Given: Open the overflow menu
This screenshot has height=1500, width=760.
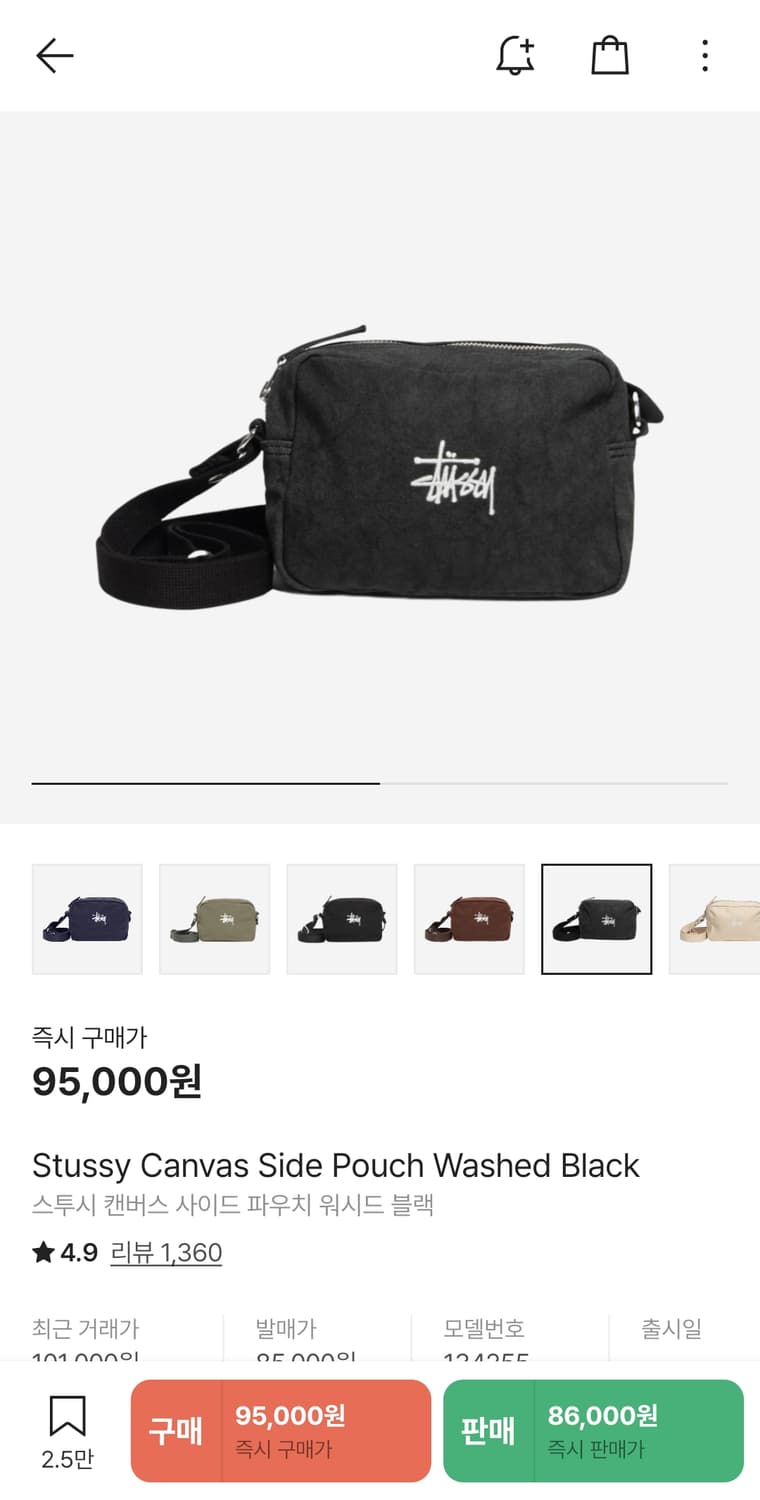Looking at the screenshot, I should coord(705,56).
